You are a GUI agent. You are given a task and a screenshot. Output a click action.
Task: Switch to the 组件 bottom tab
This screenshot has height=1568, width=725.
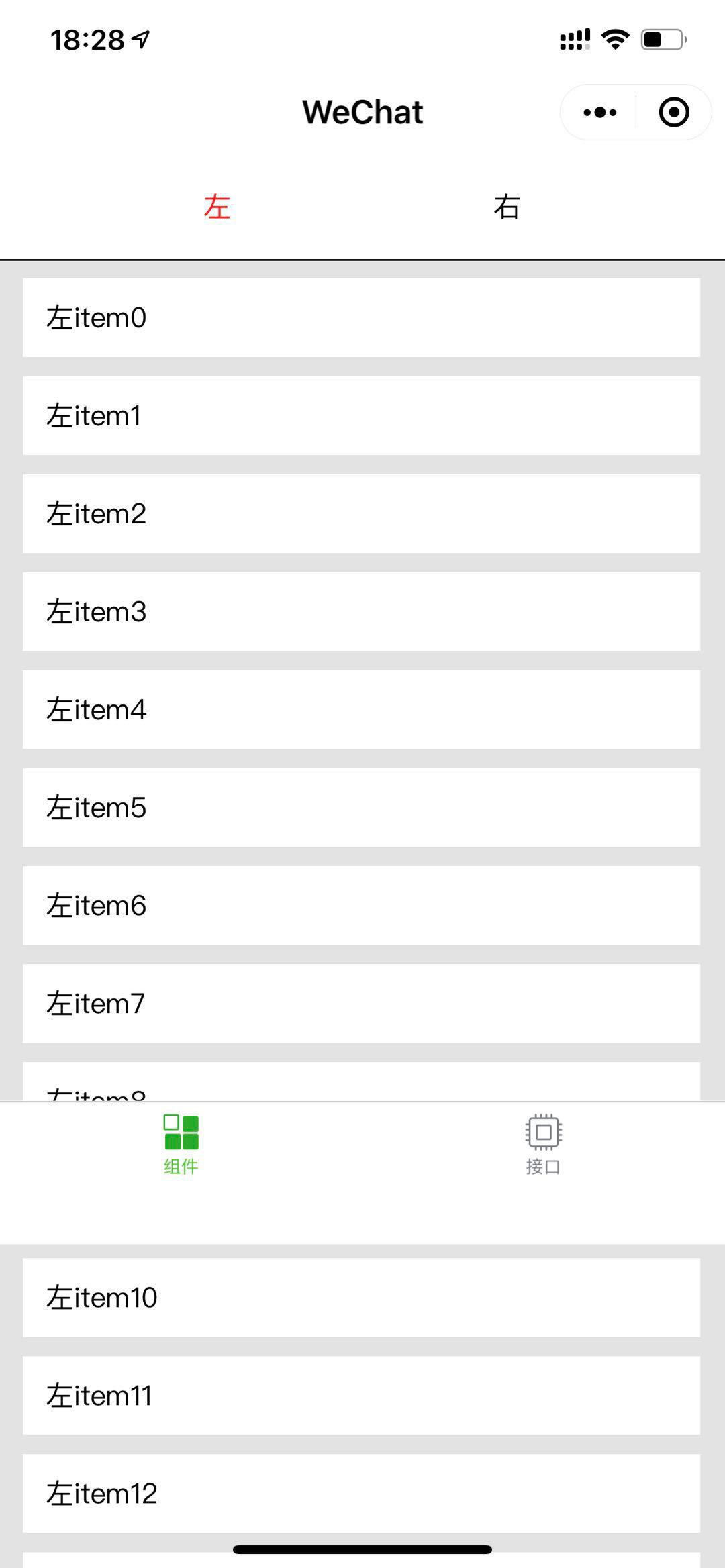coord(181,1145)
